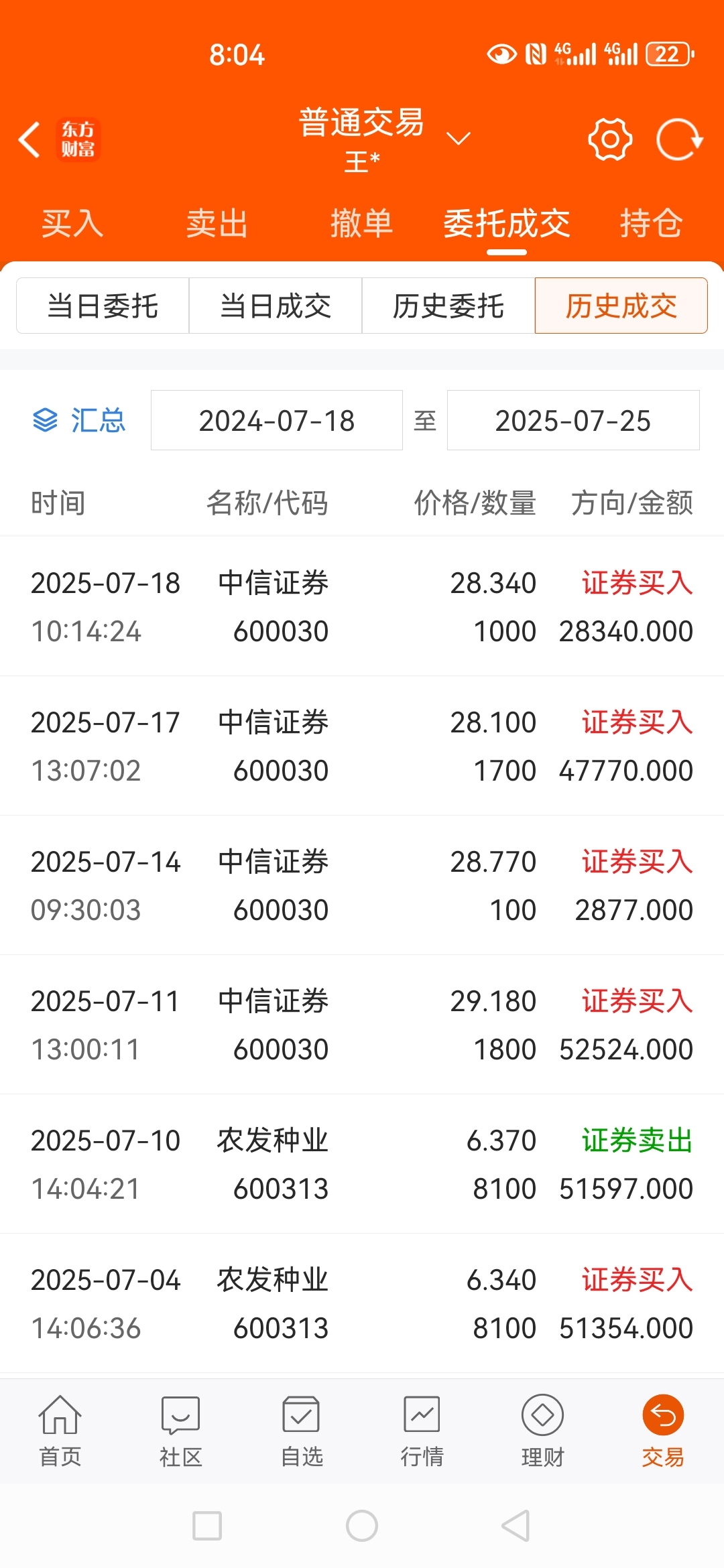Tap the system home button
Image resolution: width=724 pixels, height=1568 pixels.
tap(362, 1526)
